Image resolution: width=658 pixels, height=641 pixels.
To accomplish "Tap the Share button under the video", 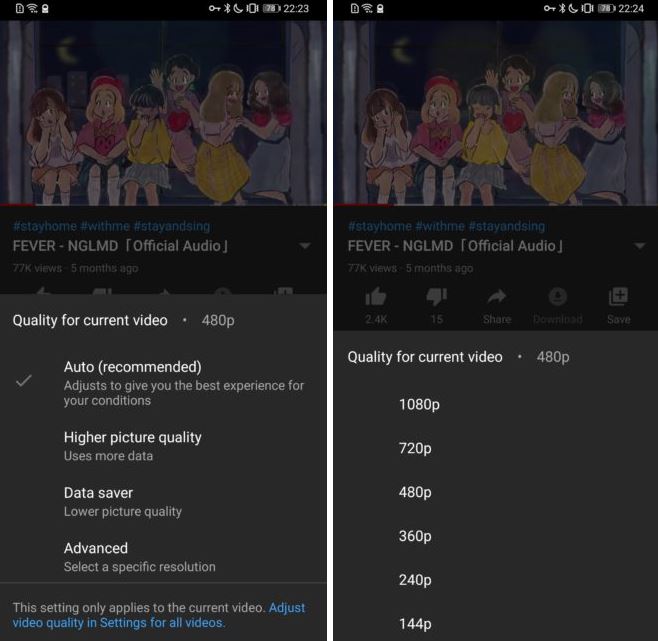I will 497,303.
